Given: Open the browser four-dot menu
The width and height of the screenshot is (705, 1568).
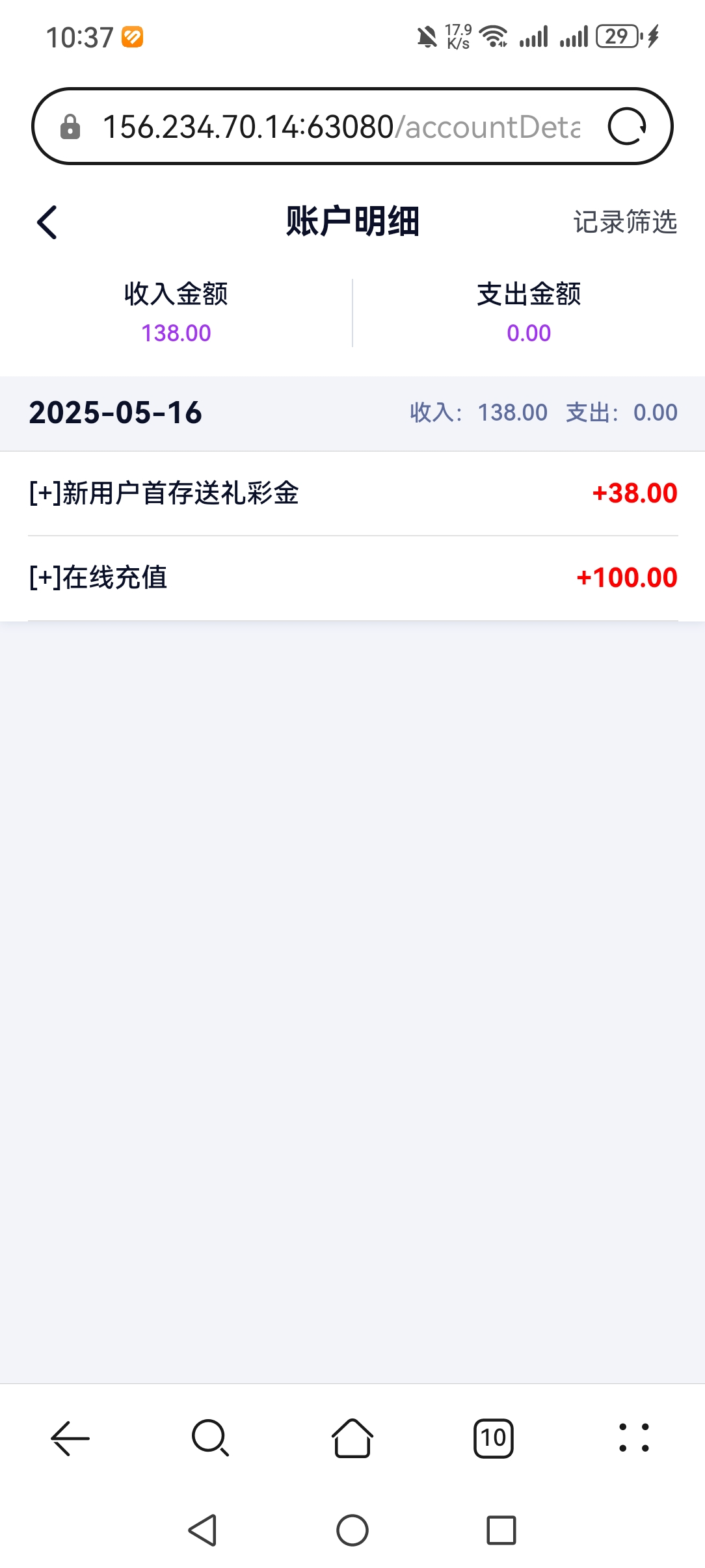Looking at the screenshot, I should click(634, 1438).
